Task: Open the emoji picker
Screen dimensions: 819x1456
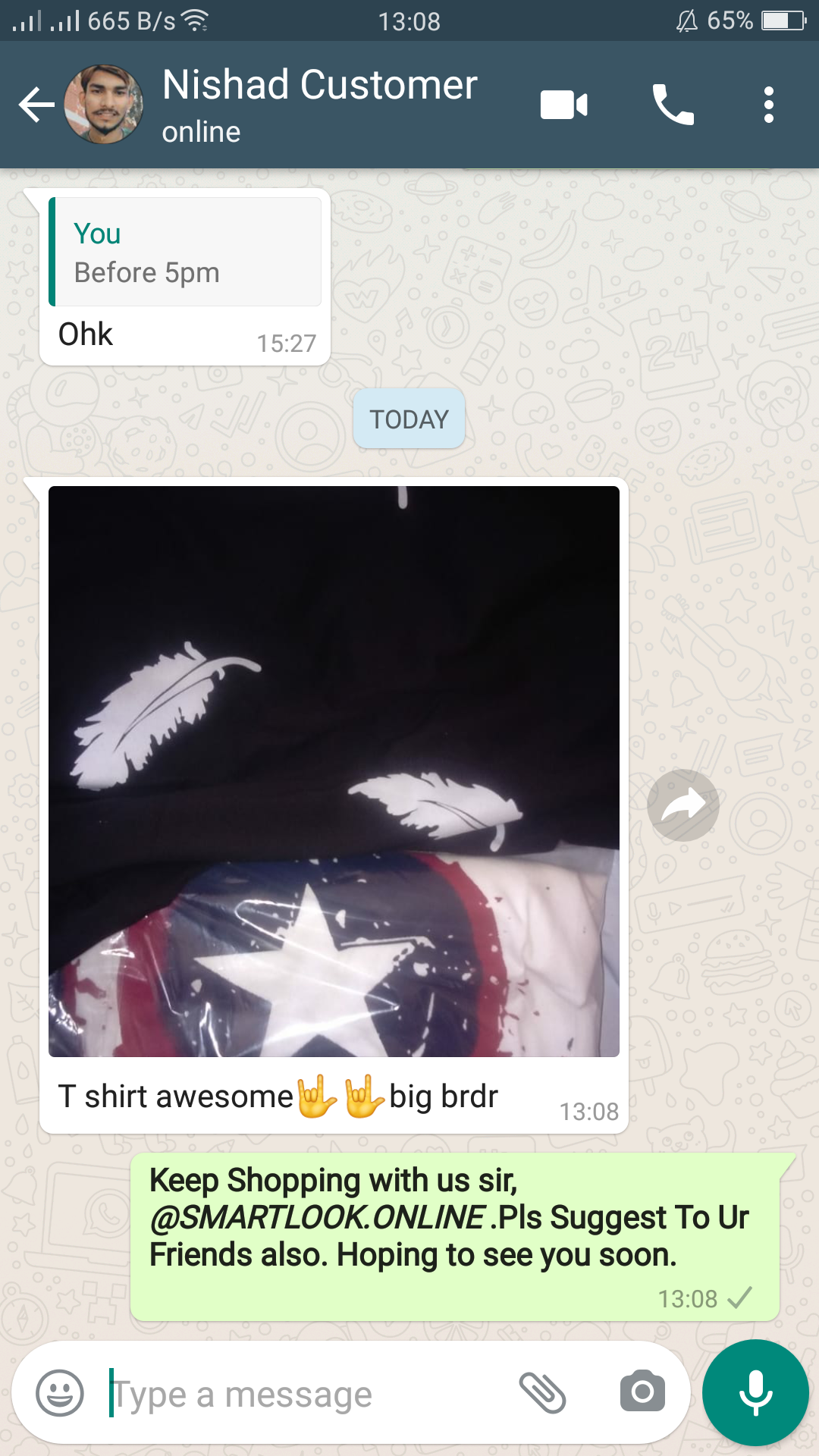Action: pos(60,1393)
